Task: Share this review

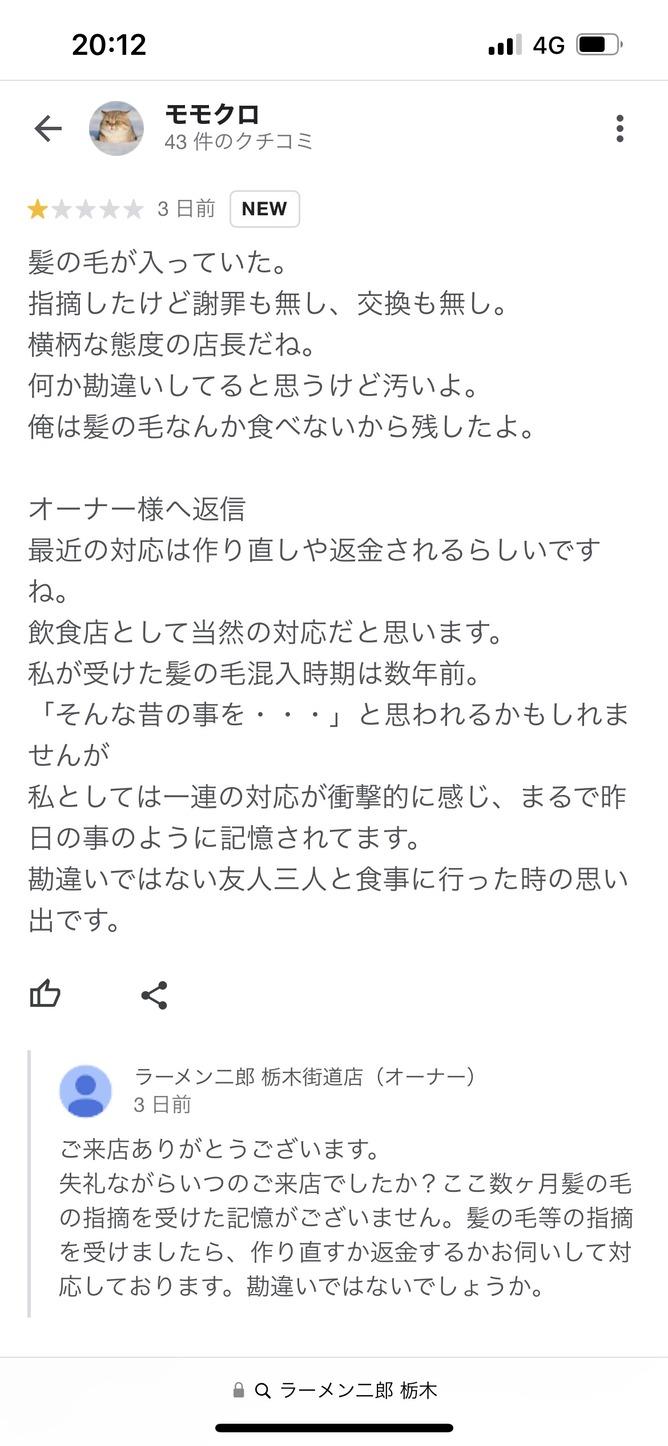Action: pyautogui.click(x=154, y=995)
